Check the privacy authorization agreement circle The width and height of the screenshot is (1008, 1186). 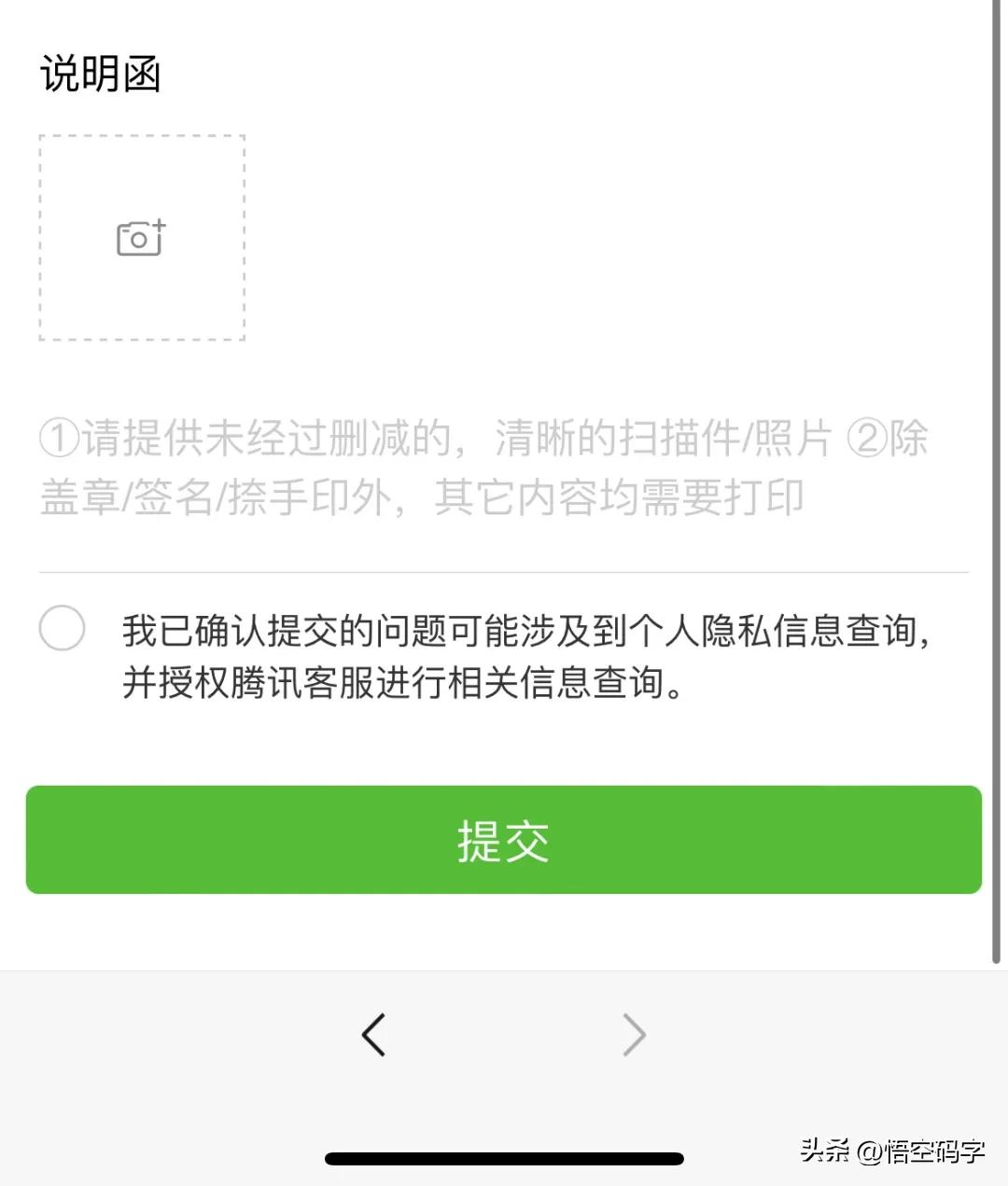pos(63,628)
